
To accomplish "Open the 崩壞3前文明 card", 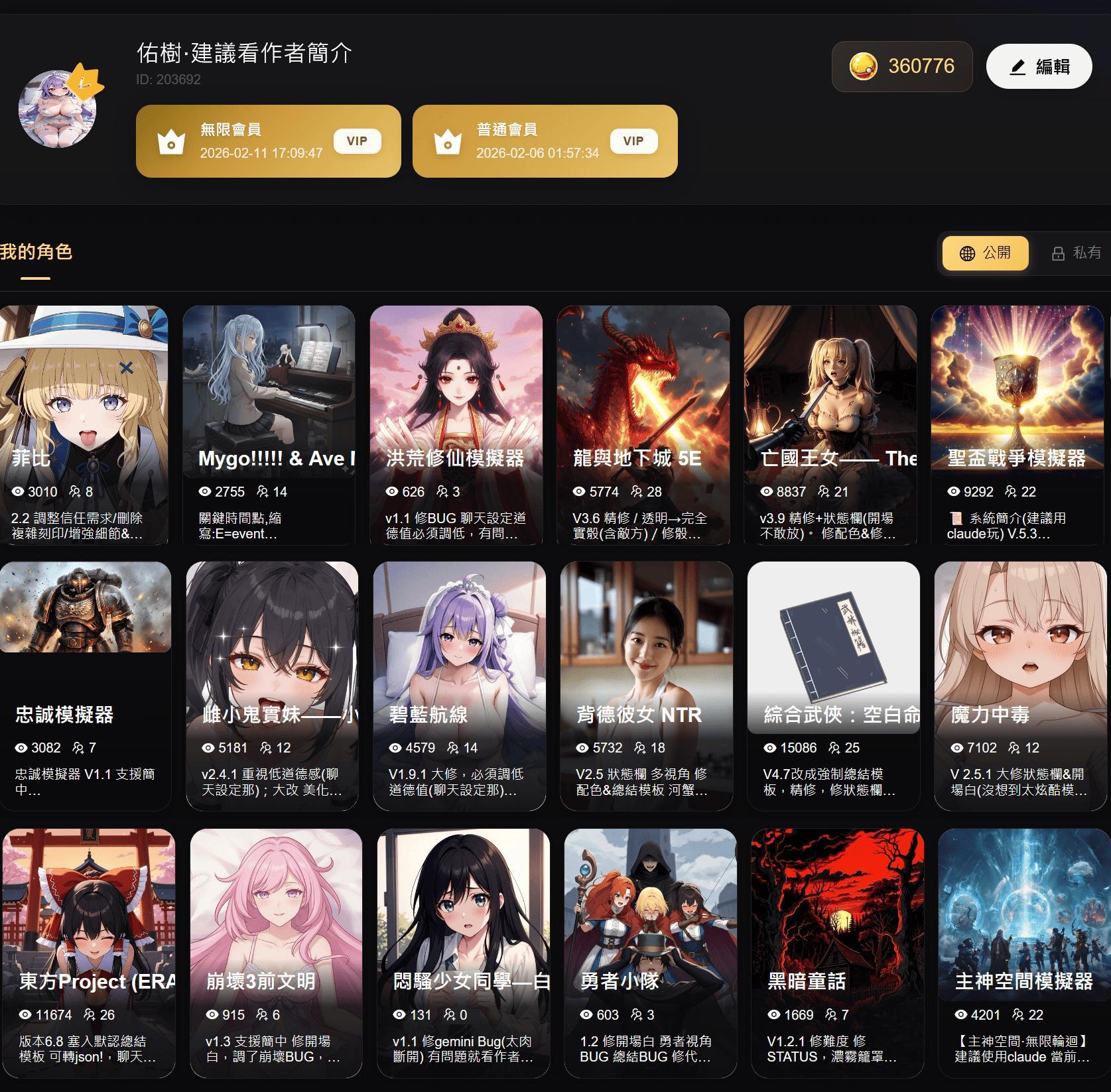I will (x=276, y=951).
